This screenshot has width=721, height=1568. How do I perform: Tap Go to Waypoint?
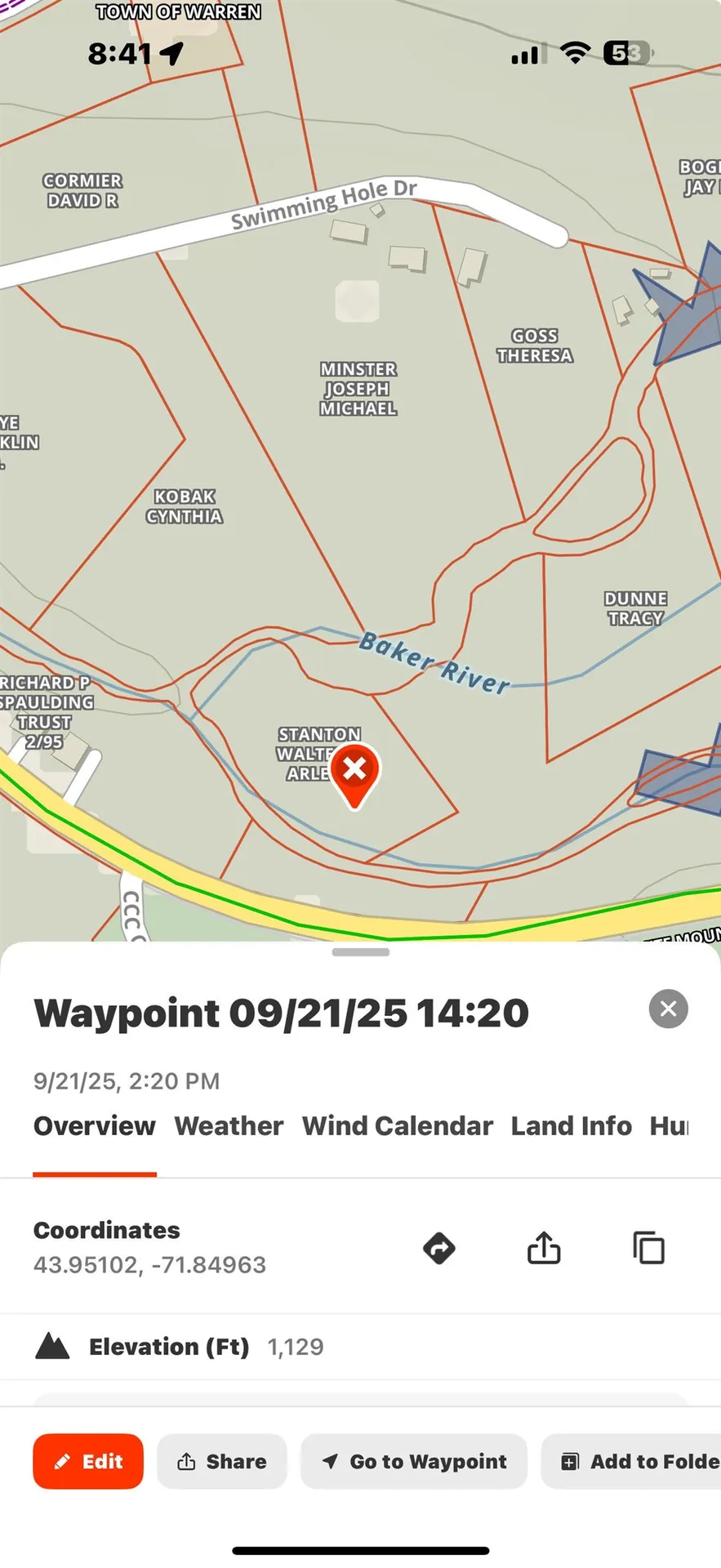[x=414, y=1461]
